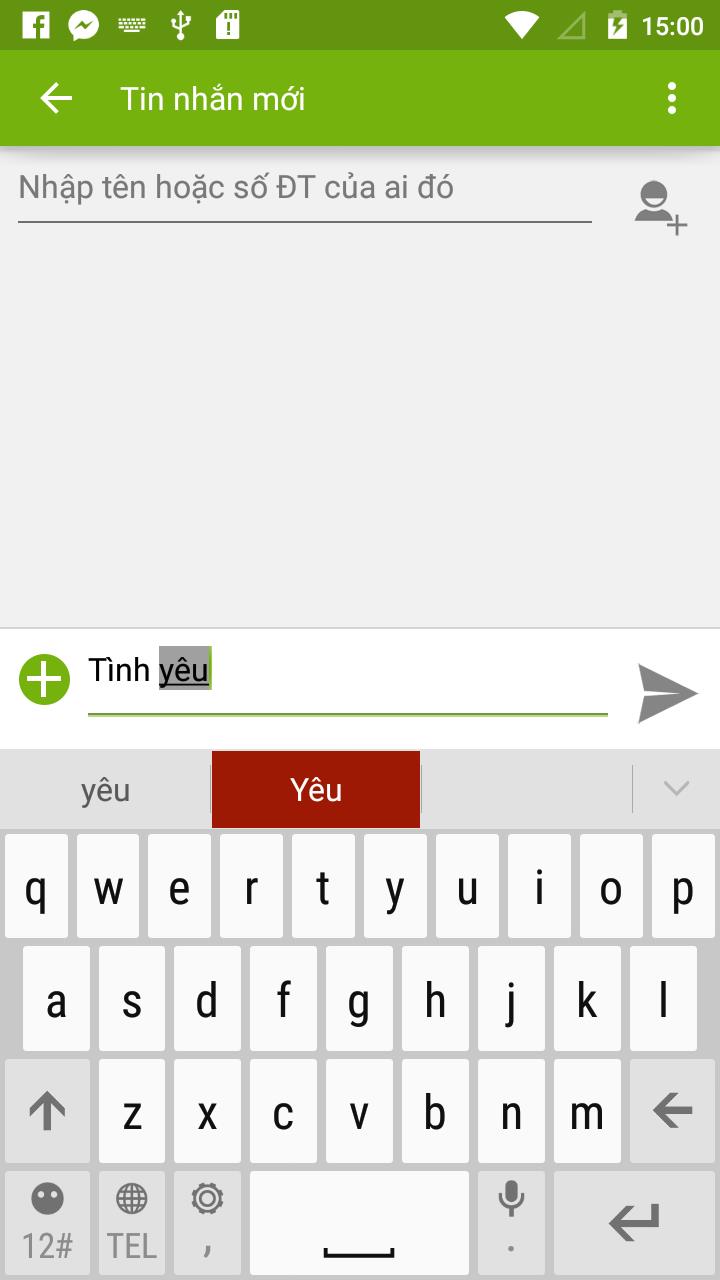This screenshot has width=720, height=1280.
Task: Tap the enter key
Action: tap(634, 1222)
